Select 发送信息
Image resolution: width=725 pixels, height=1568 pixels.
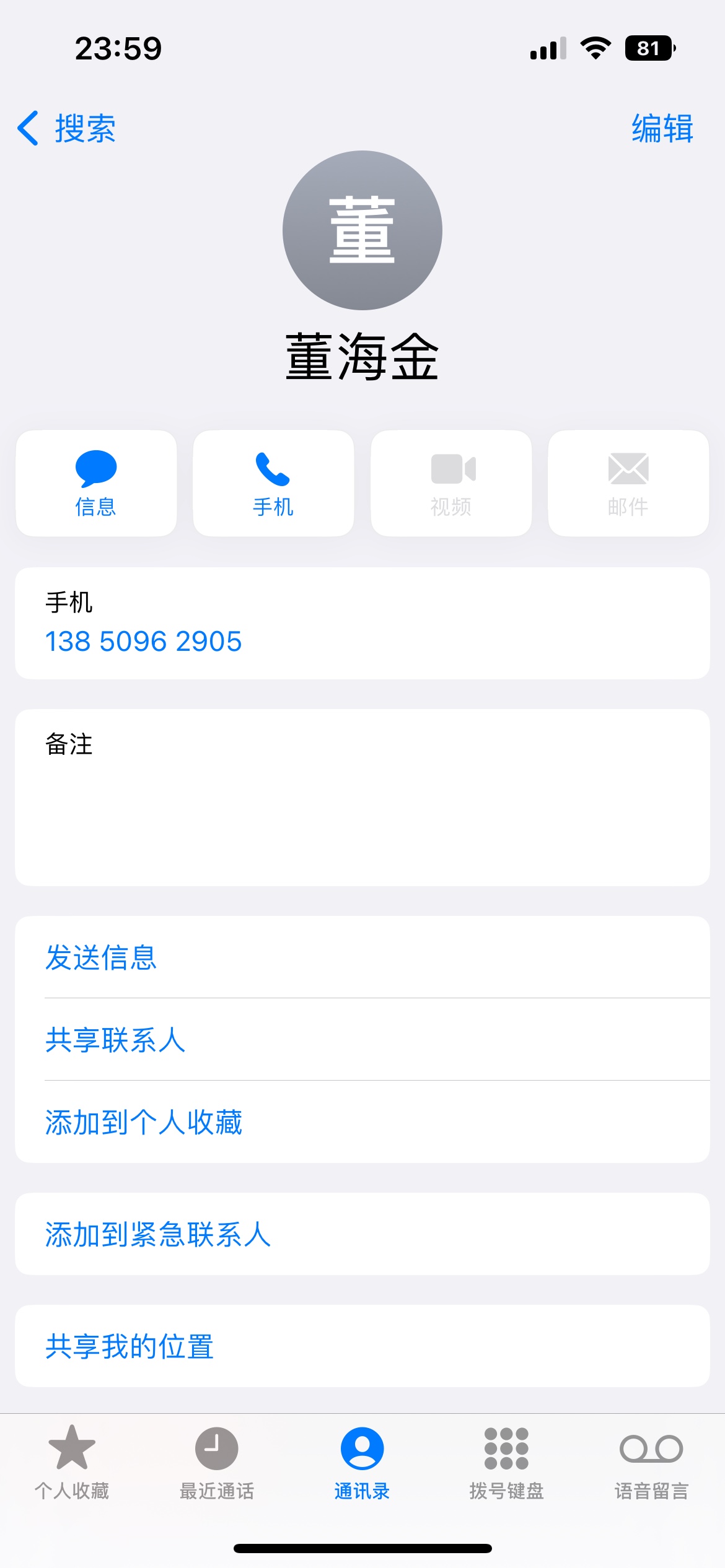coord(101,957)
